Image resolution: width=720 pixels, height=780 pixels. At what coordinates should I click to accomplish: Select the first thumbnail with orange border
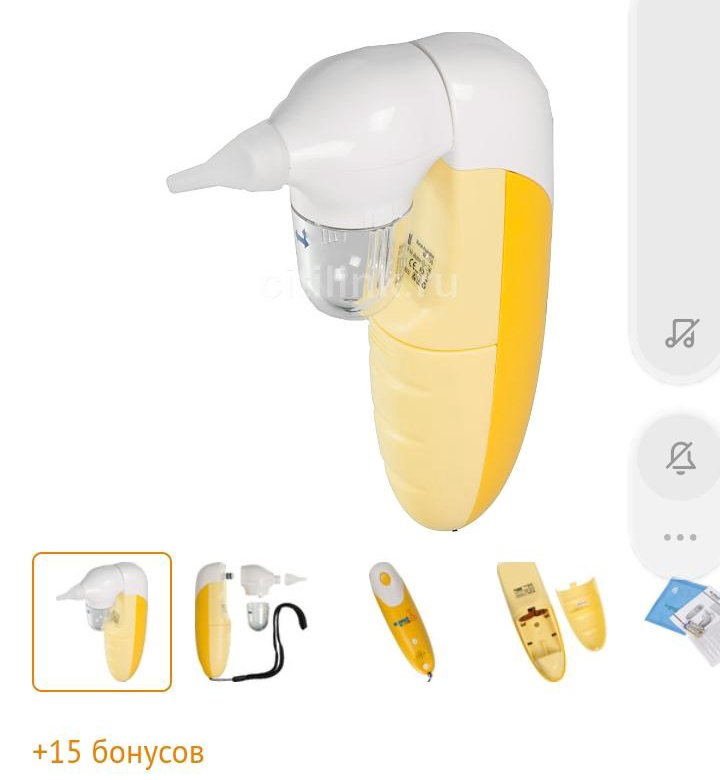tap(102, 621)
